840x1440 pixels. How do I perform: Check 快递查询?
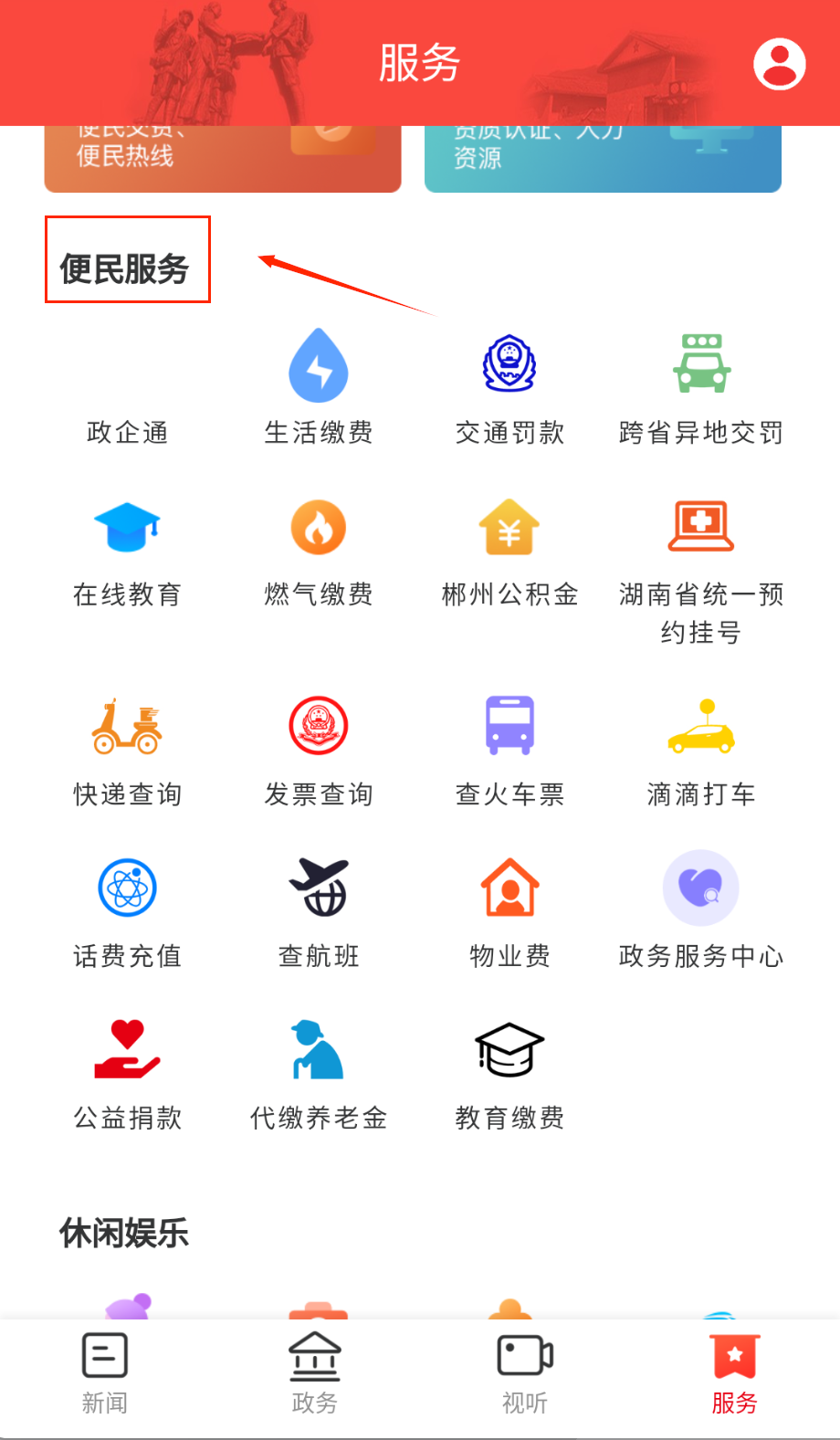pyautogui.click(x=128, y=728)
